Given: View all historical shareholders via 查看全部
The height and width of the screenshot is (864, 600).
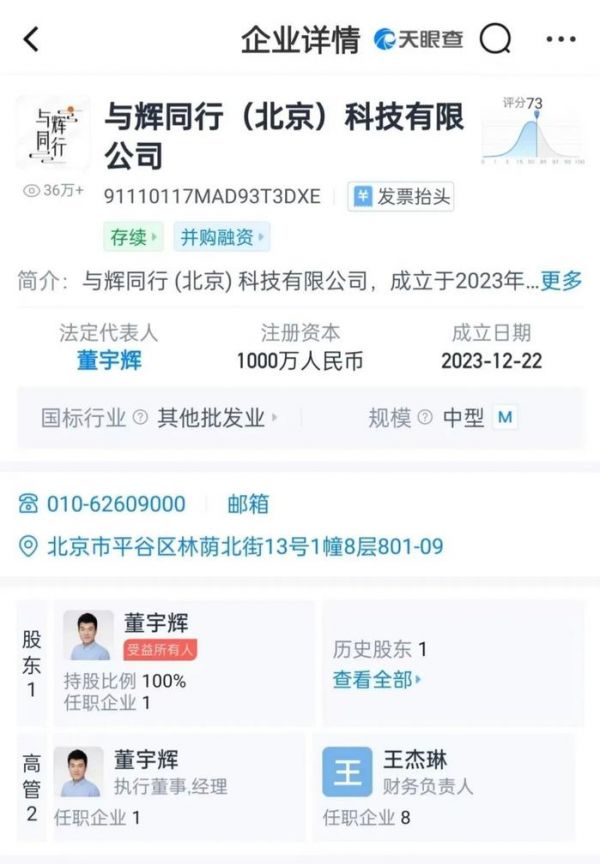Looking at the screenshot, I should tap(377, 680).
